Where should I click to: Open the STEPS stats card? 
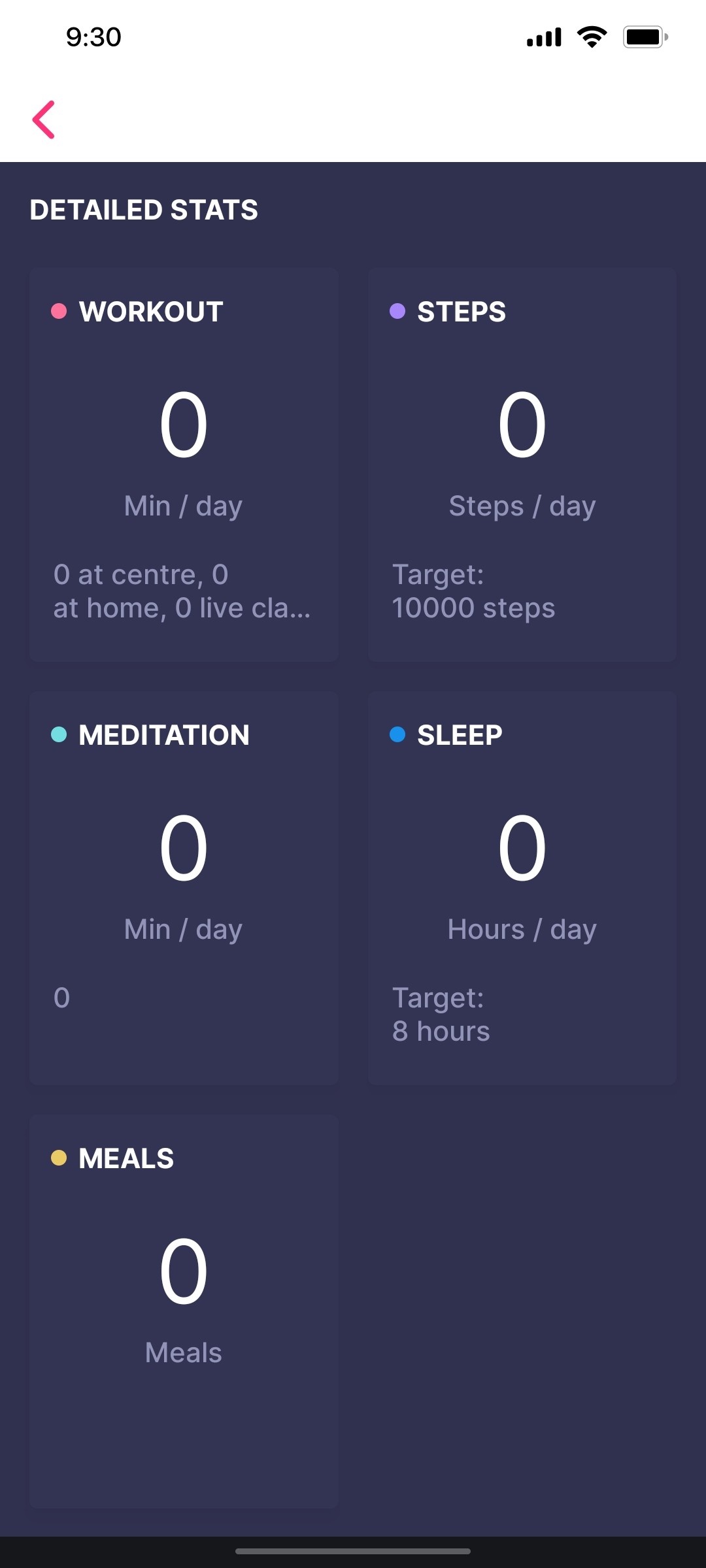coord(522,464)
